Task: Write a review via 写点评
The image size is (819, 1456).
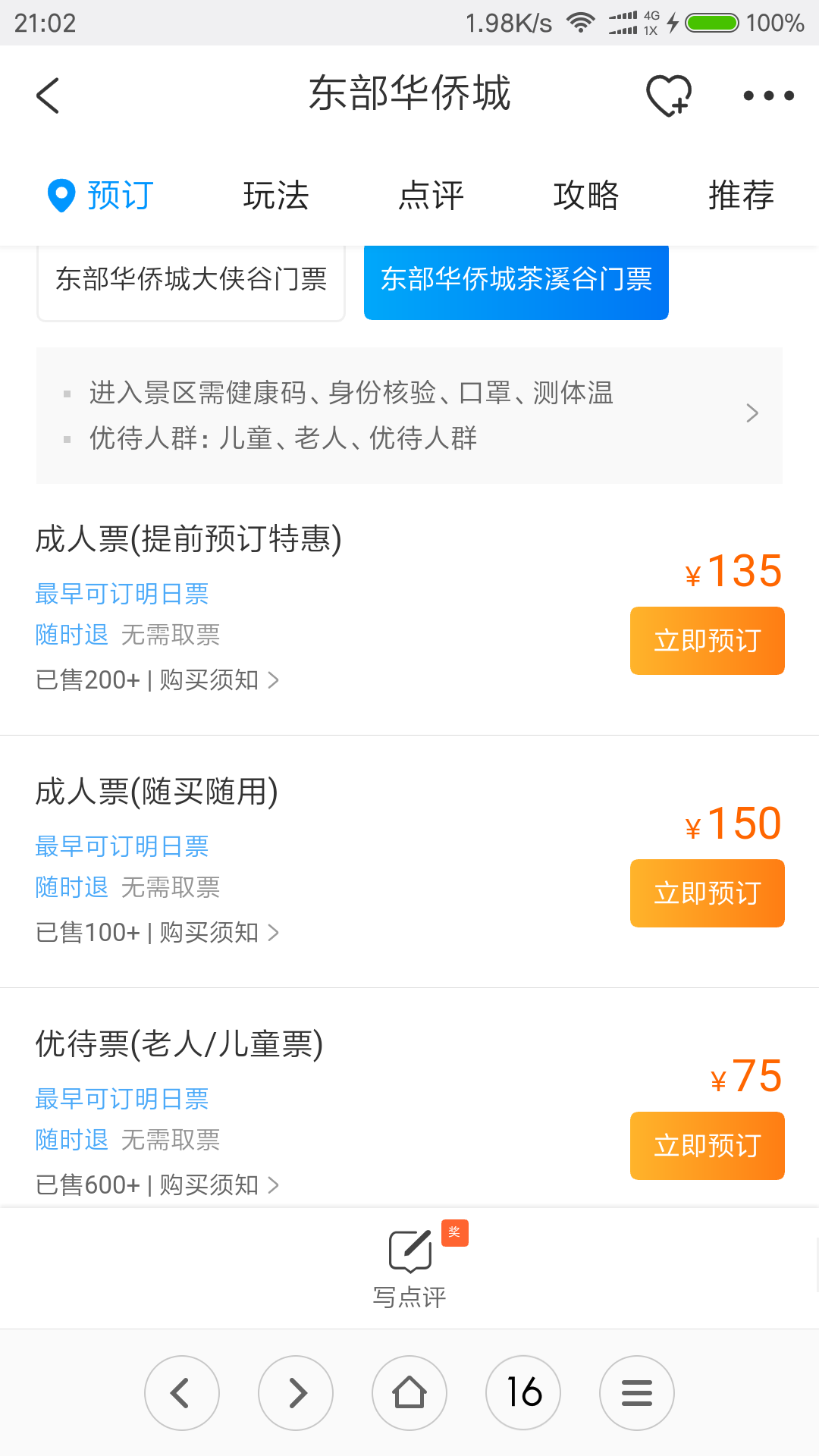Action: [410, 1268]
